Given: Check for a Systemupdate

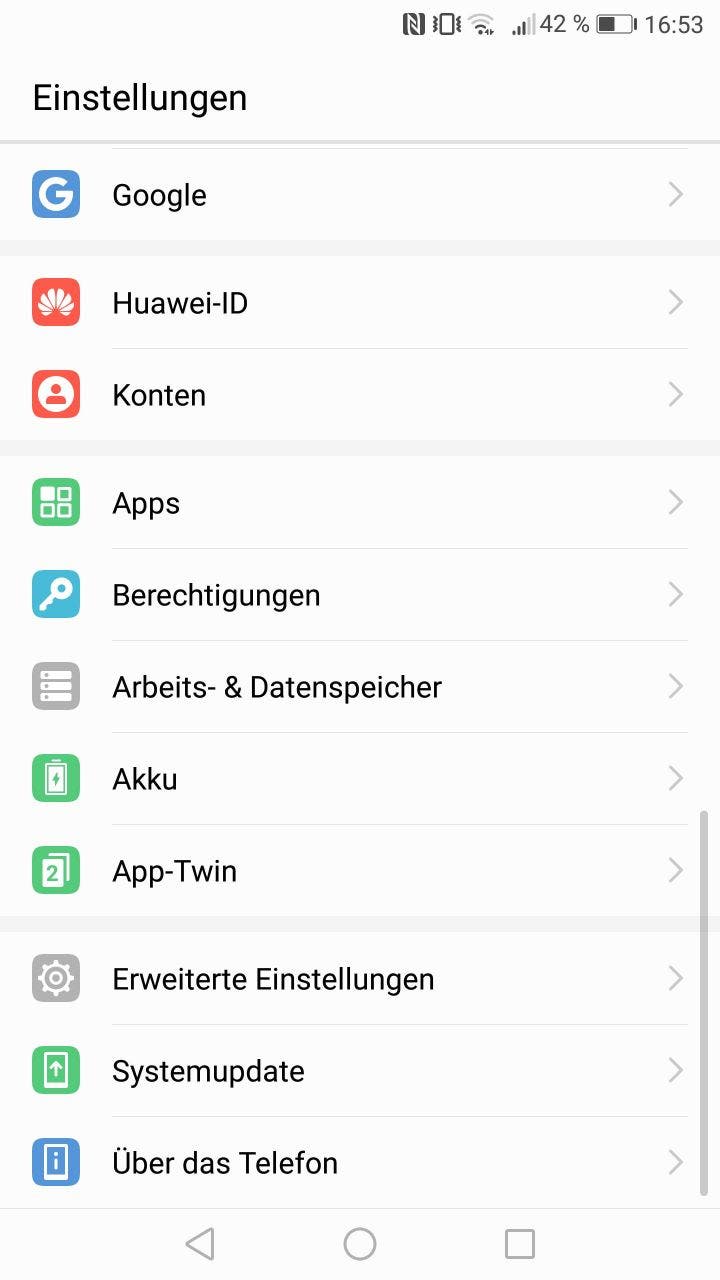Looking at the screenshot, I should tap(360, 1071).
